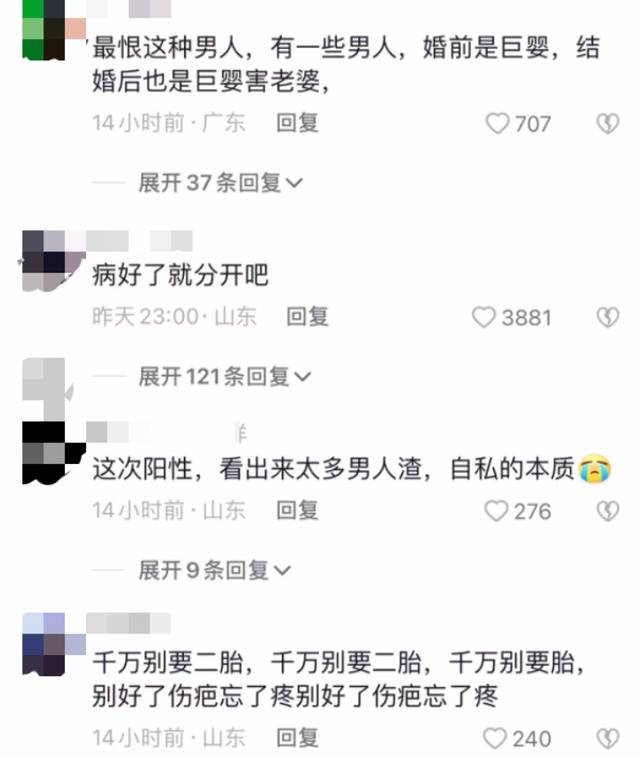Like the 千万别要二胎 comment
The height and width of the screenshot is (758, 640).
coord(497,738)
